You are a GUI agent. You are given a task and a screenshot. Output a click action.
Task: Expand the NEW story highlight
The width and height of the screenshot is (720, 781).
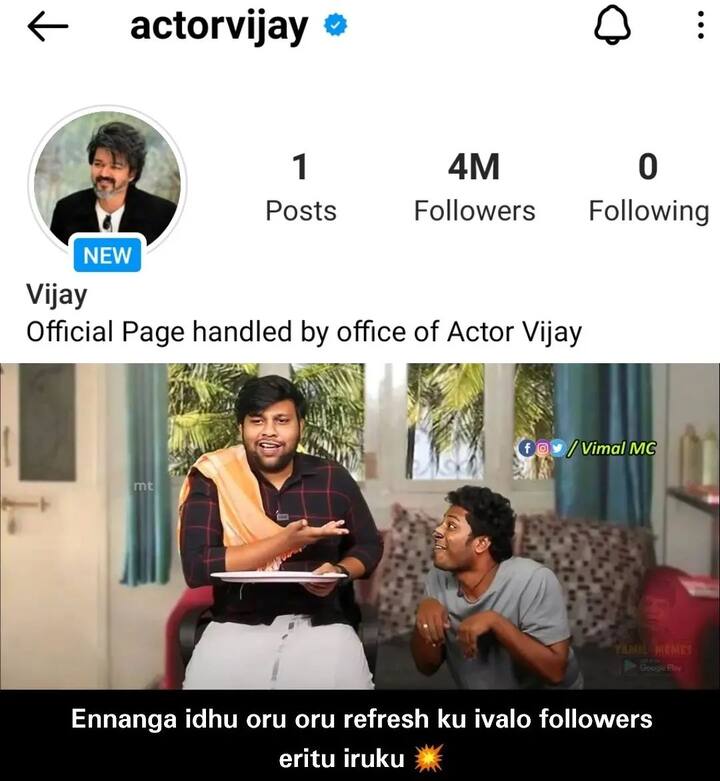tap(106, 256)
